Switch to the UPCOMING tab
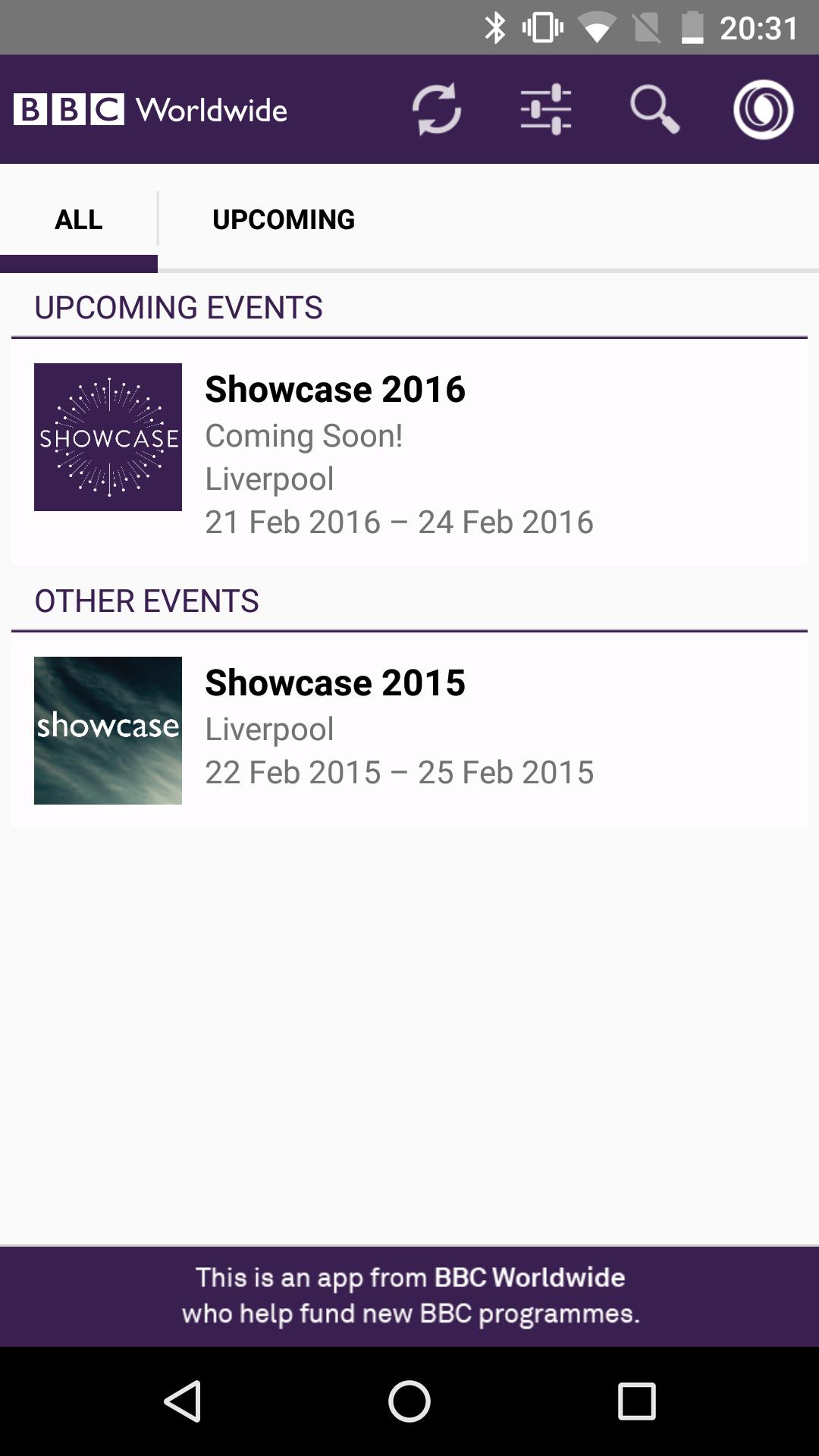 coord(283,218)
